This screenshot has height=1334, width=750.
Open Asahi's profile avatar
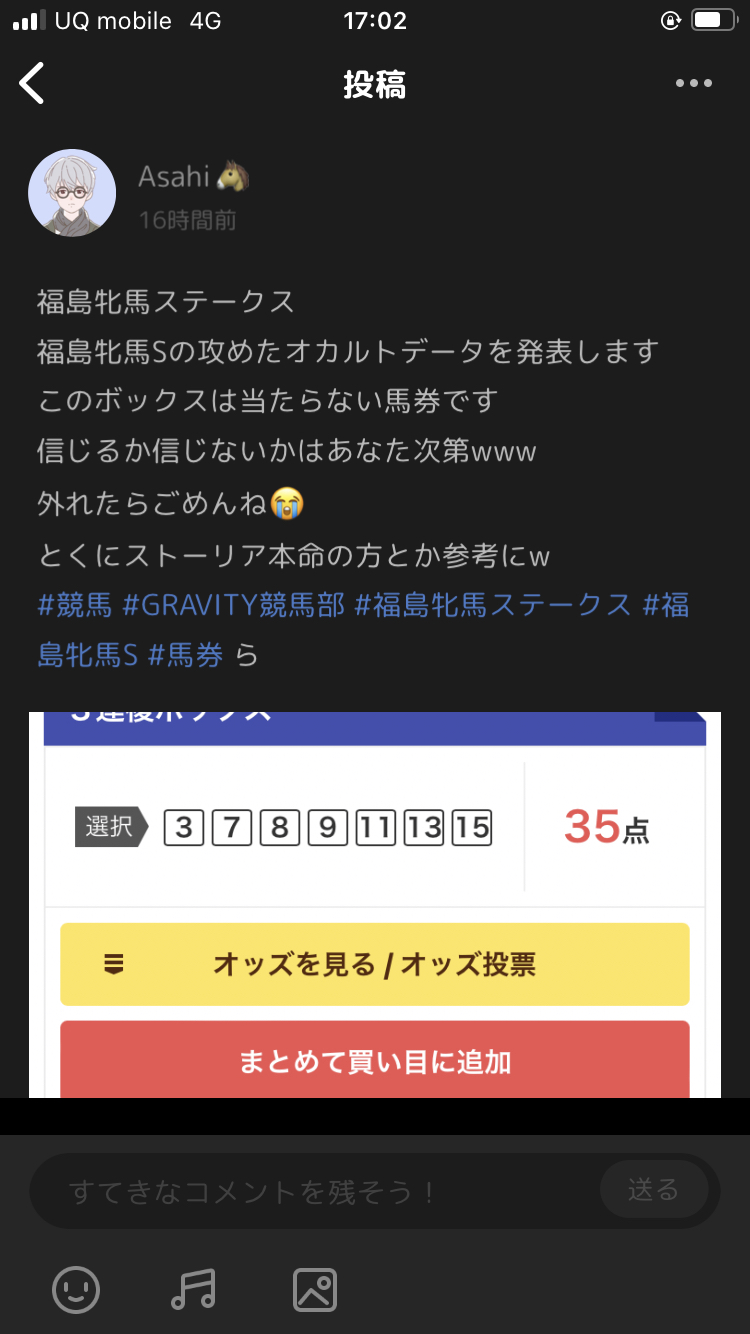tap(72, 193)
